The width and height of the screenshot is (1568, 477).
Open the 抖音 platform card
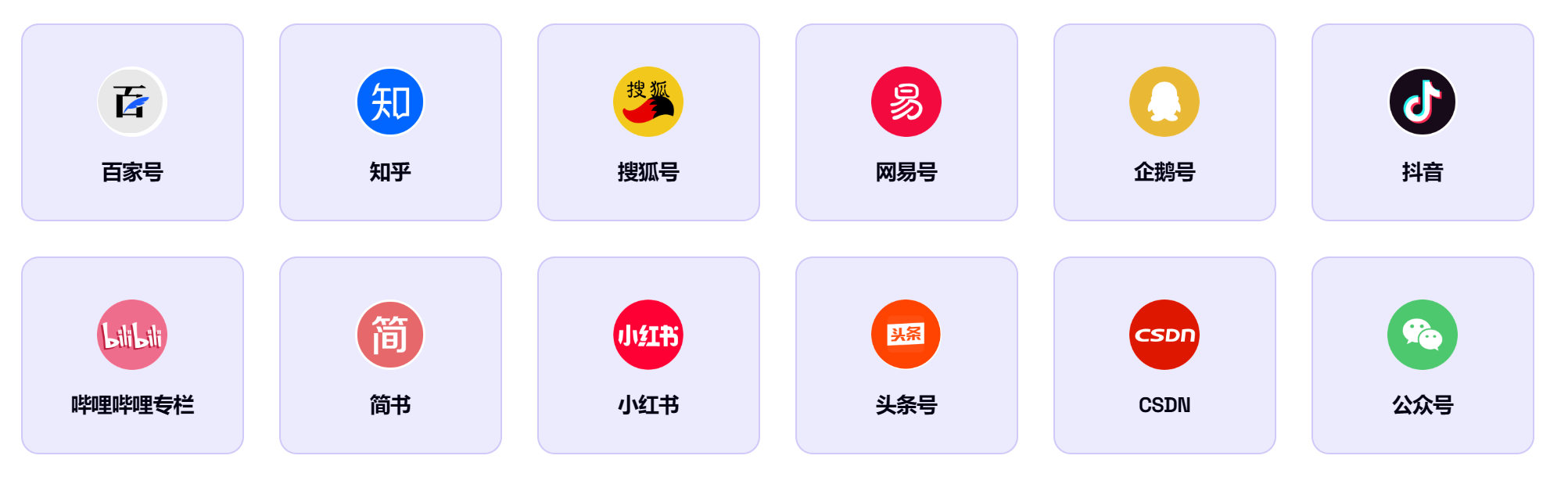(1423, 123)
